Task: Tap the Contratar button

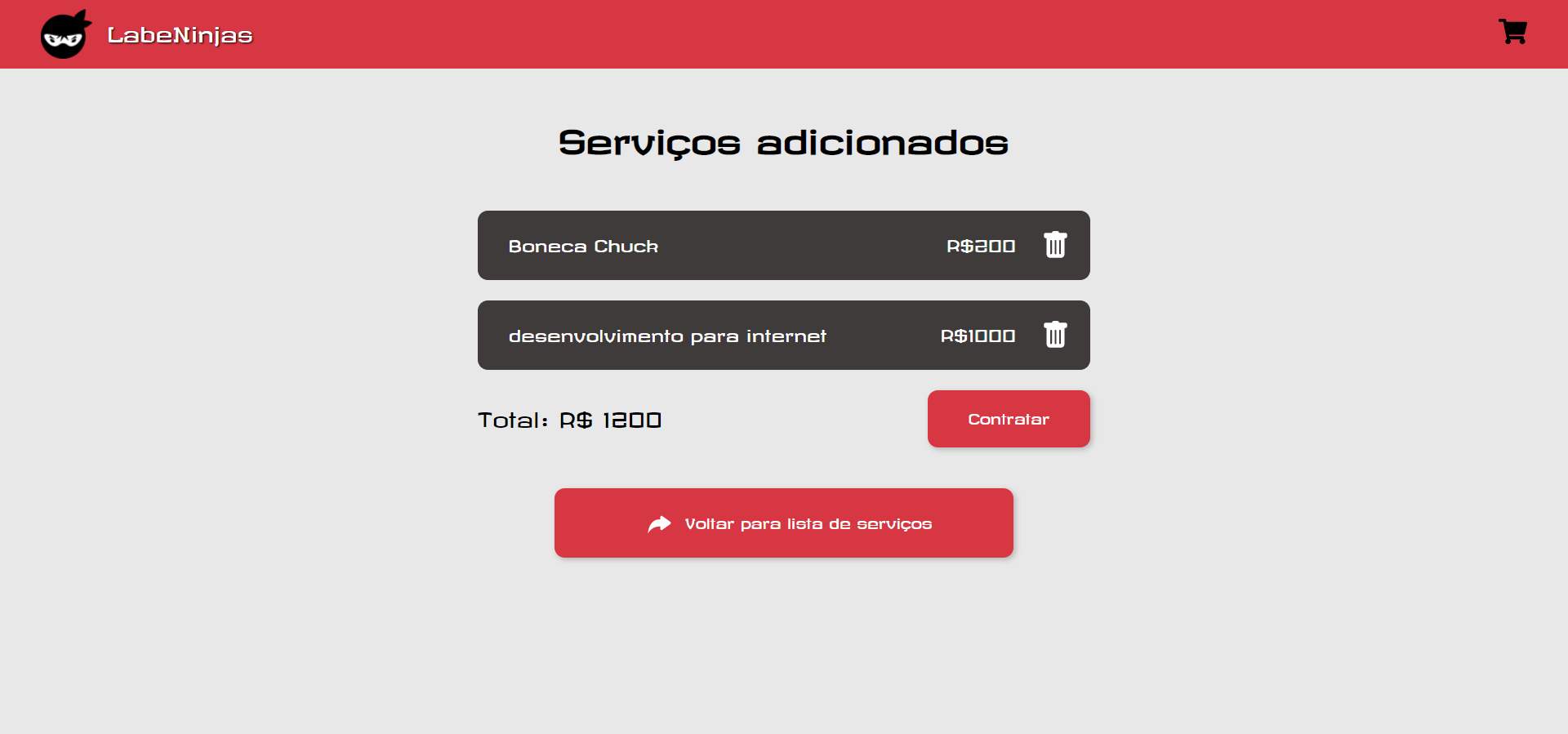Action: [x=1009, y=419]
